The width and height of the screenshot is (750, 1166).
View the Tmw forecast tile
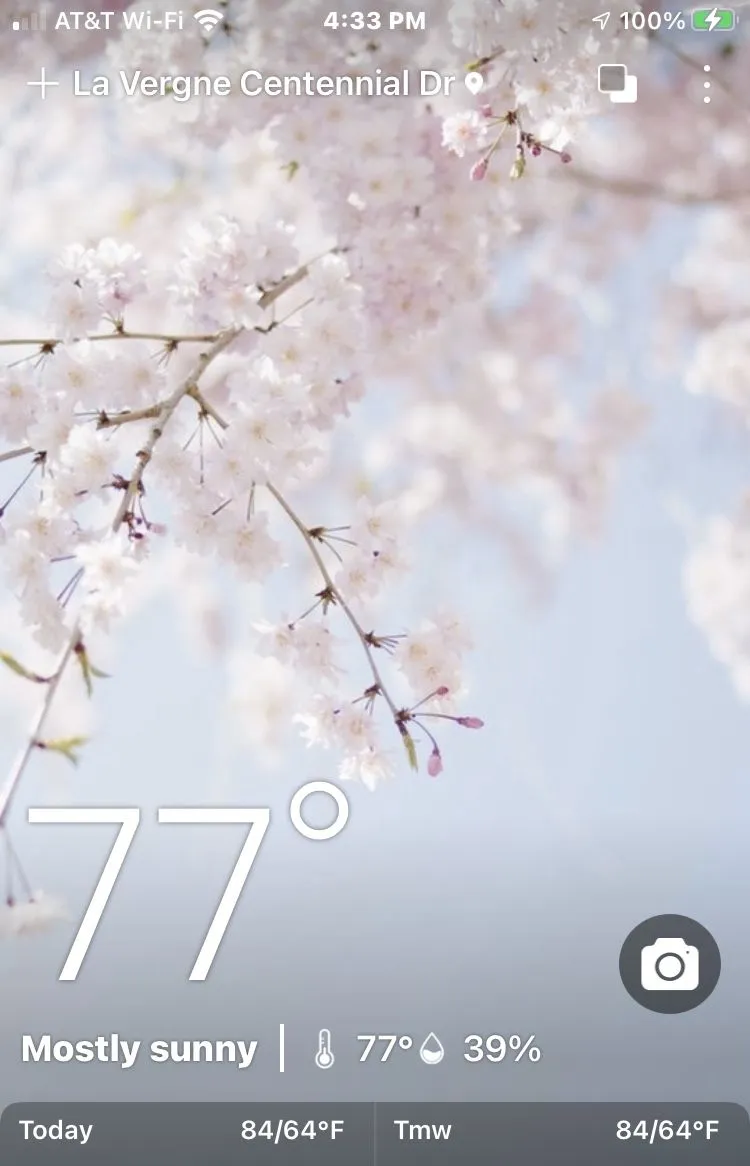562,1131
